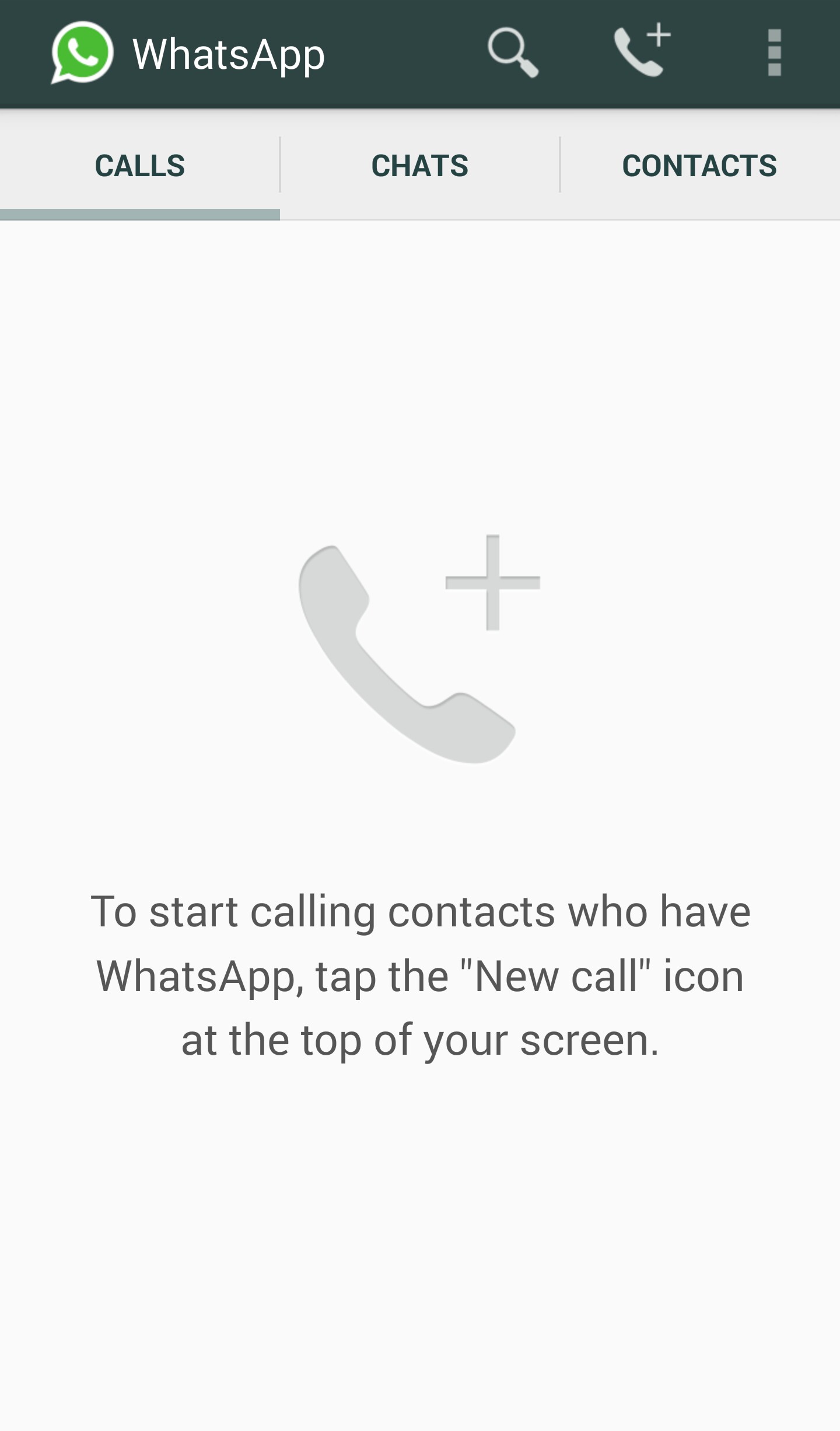Select the CALLS tab

click(140, 166)
